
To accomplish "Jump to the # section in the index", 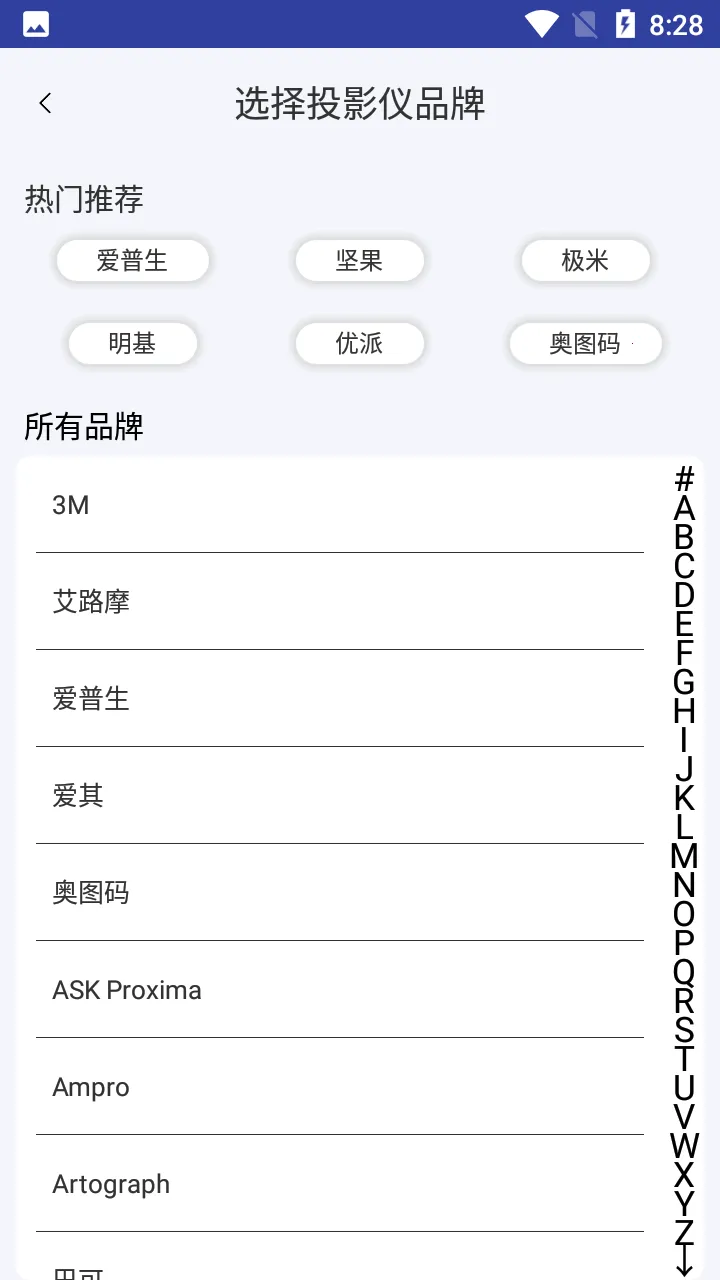I will 684,479.
